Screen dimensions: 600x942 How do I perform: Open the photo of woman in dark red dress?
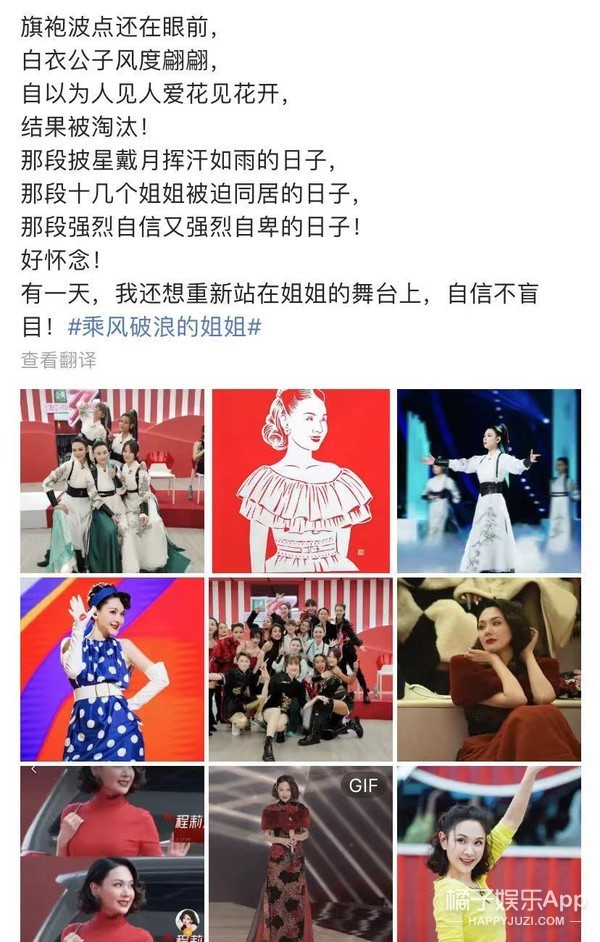coord(488,669)
